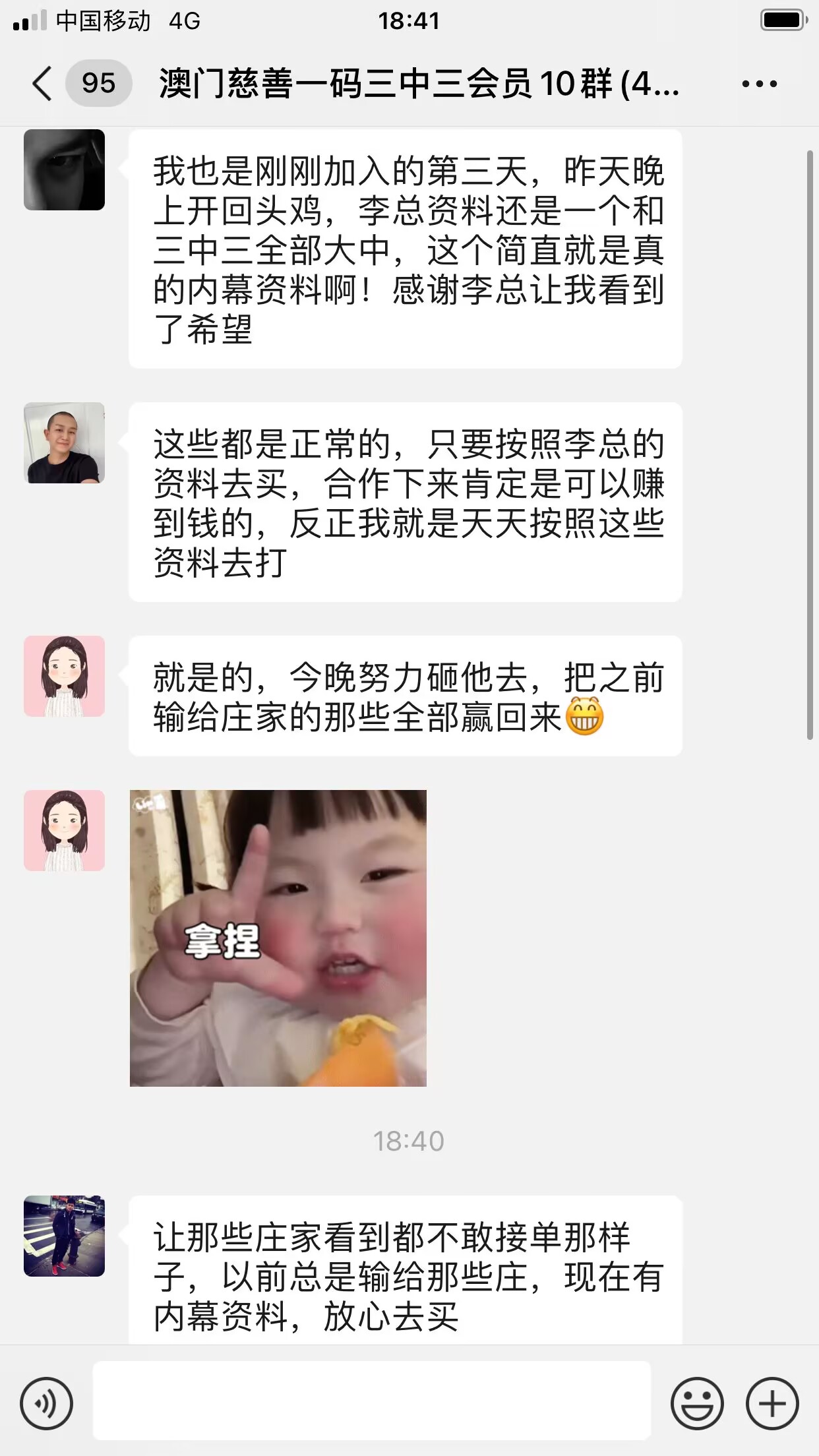Open the plus attachments menu
The width and height of the screenshot is (819, 1456).
click(x=772, y=1403)
